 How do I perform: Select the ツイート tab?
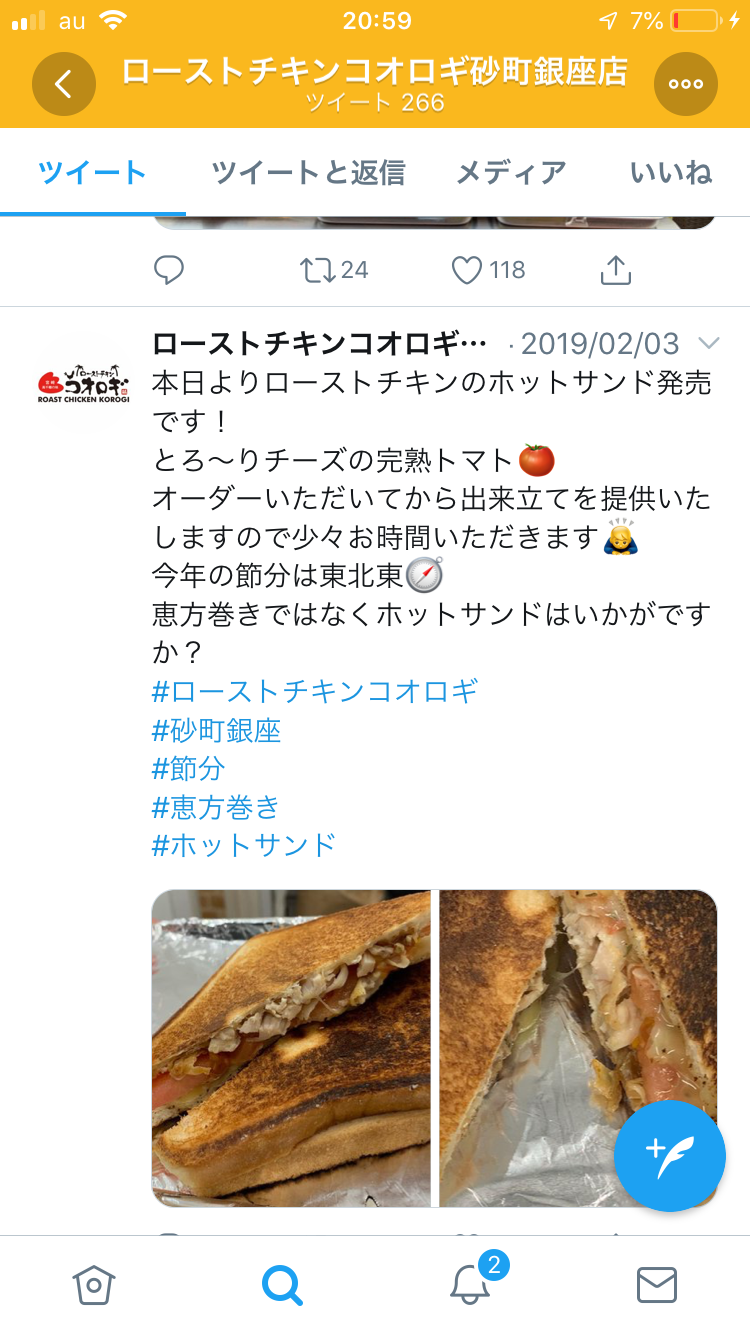(x=93, y=172)
